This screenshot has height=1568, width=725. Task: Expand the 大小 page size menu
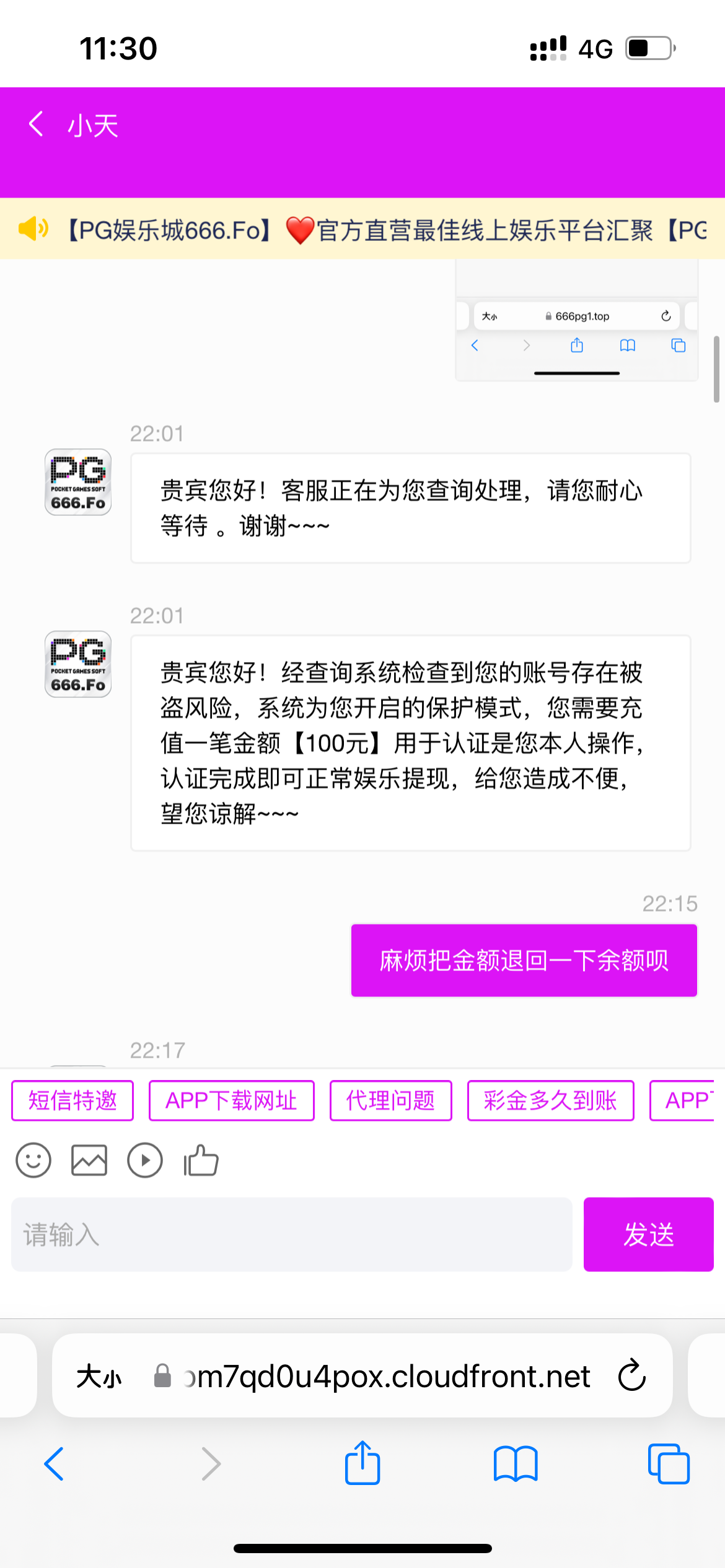(98, 1376)
